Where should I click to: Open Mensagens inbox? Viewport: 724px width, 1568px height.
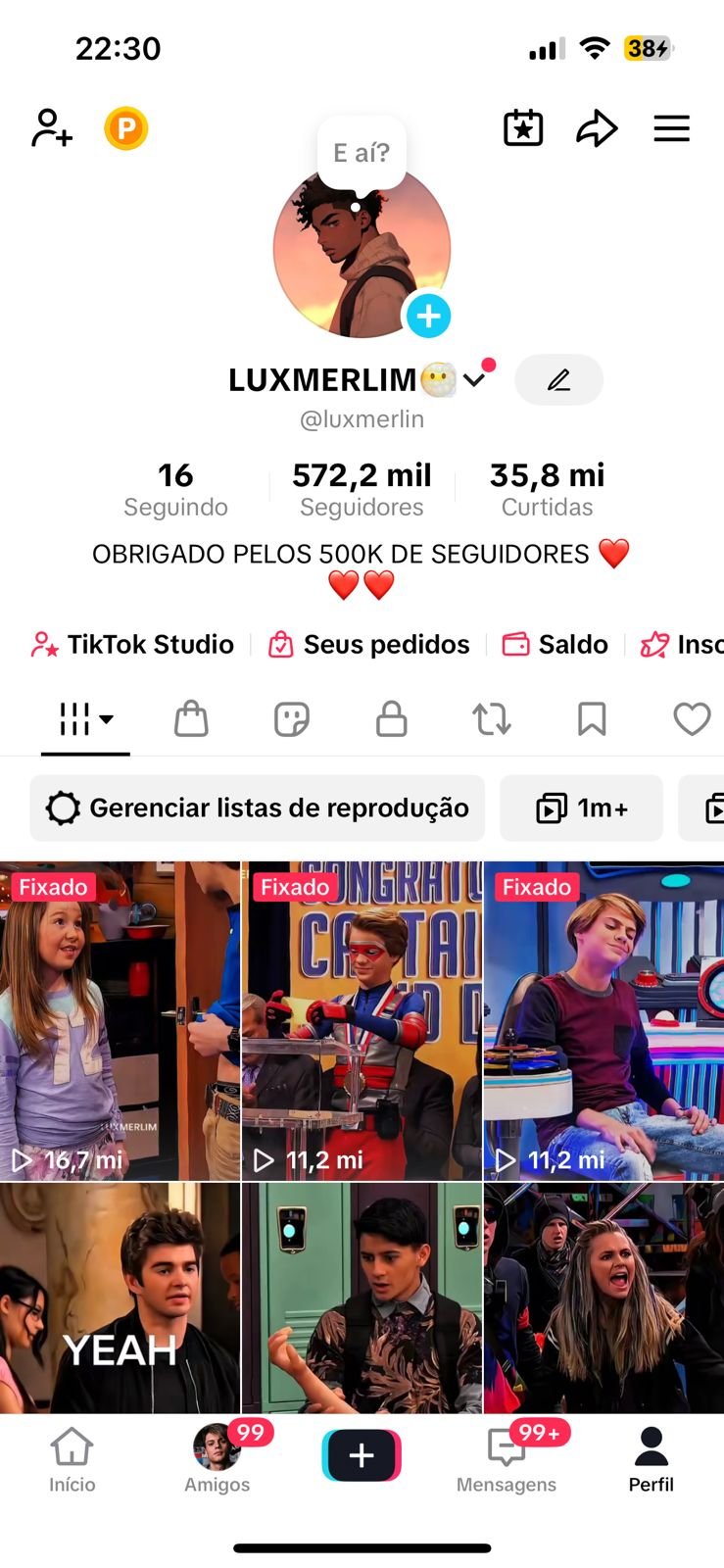pyautogui.click(x=507, y=1459)
